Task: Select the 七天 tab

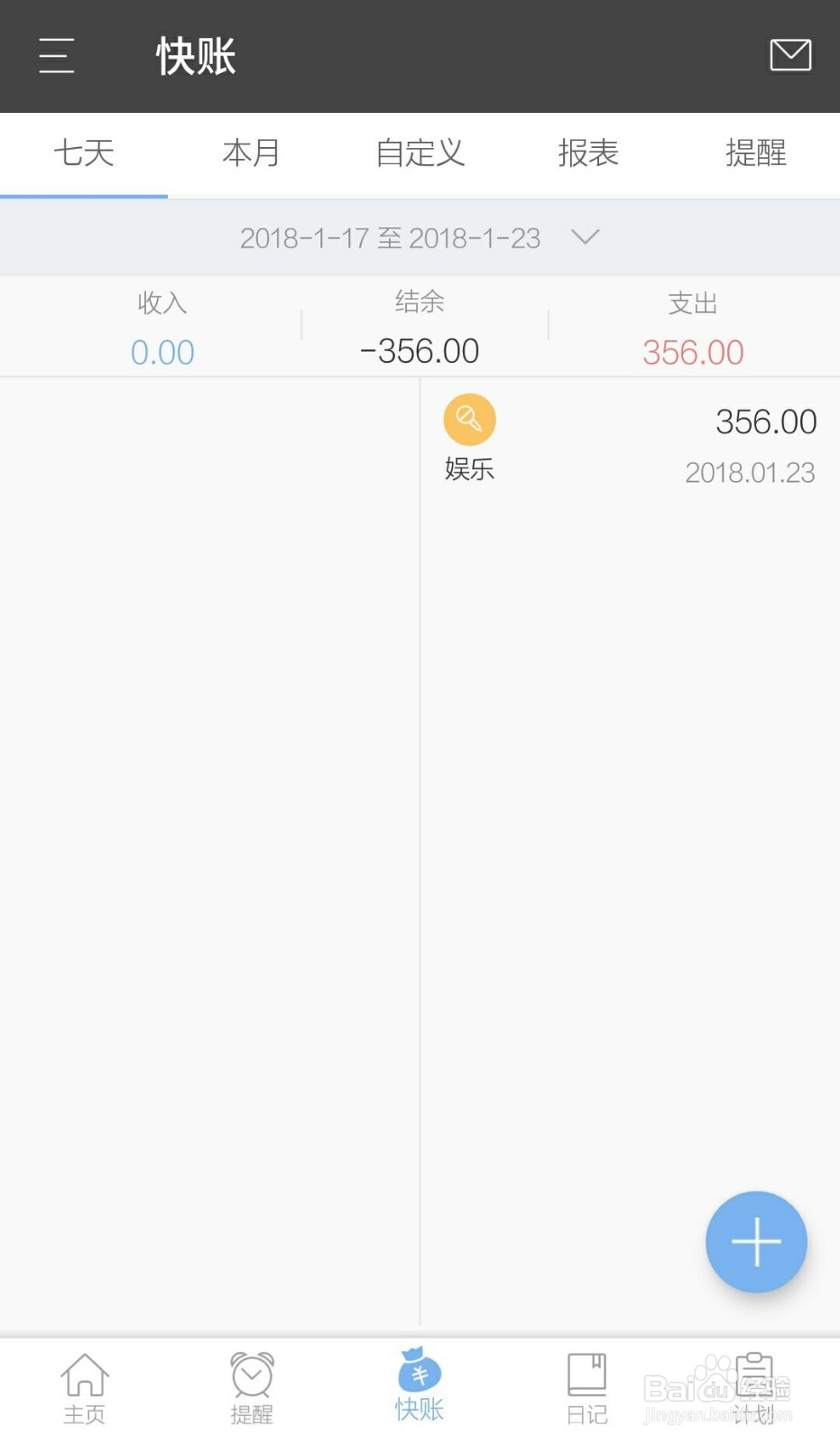Action: pyautogui.click(x=84, y=153)
